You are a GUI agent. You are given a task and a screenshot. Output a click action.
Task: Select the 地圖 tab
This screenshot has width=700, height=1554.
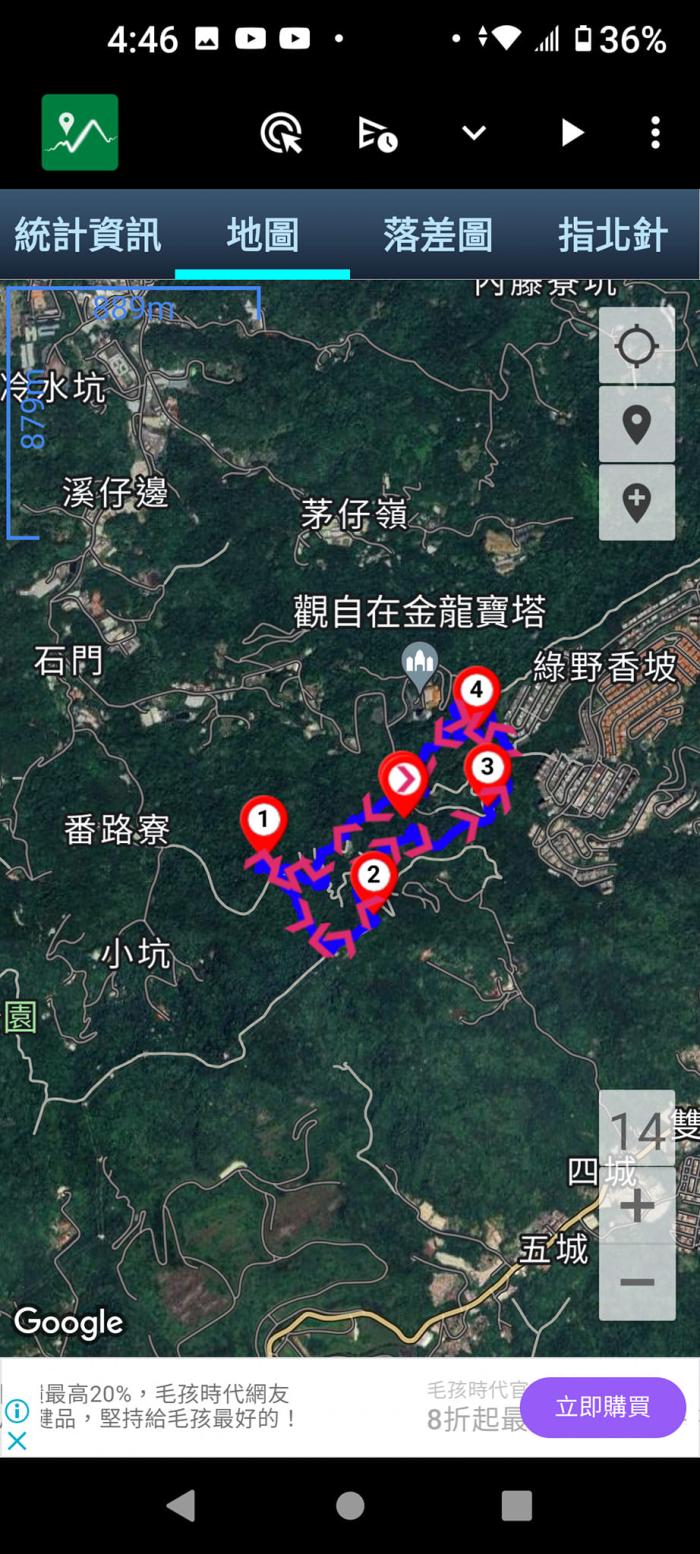coord(262,236)
